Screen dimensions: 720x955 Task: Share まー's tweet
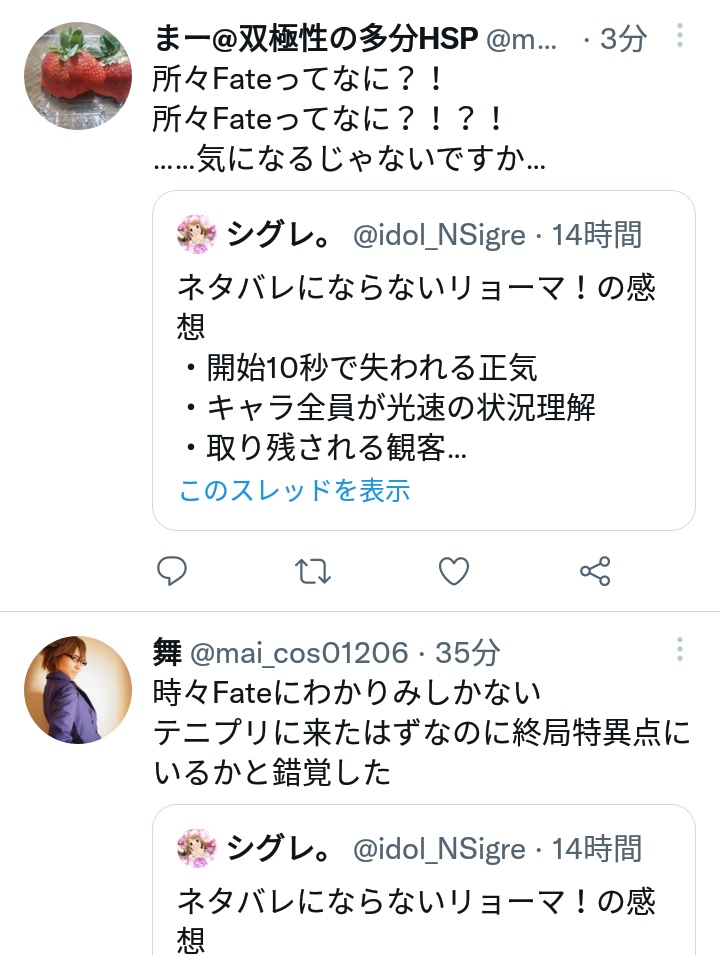click(x=595, y=571)
